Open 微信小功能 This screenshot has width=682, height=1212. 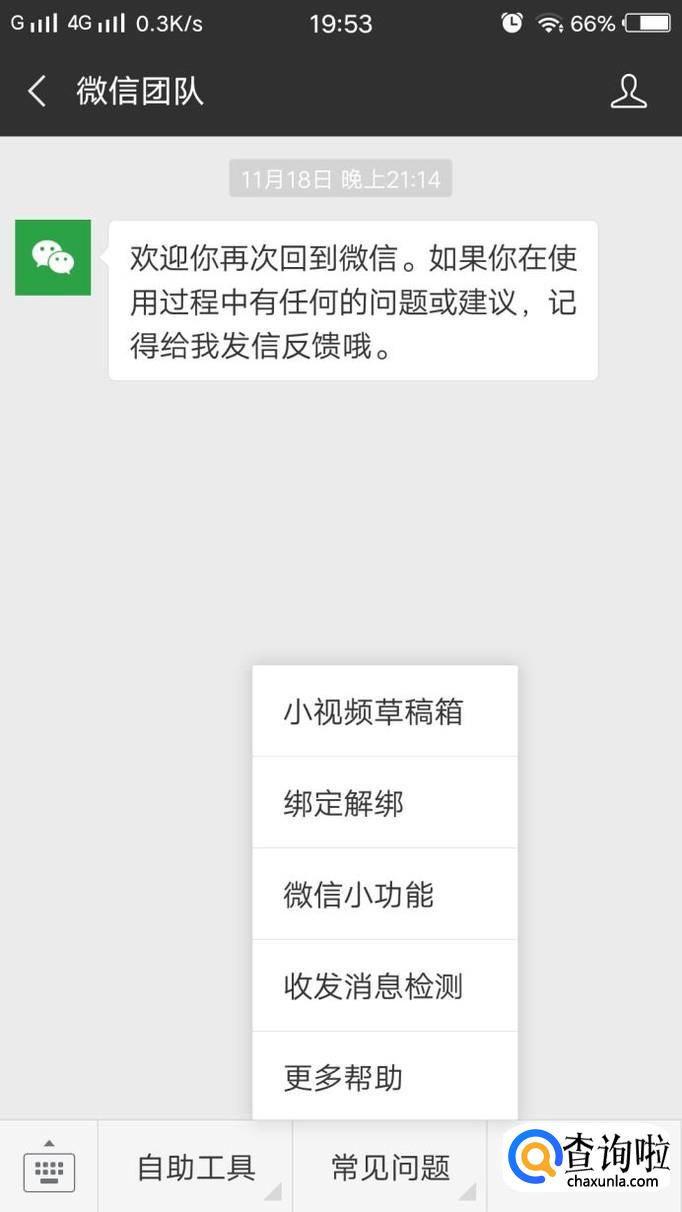tap(385, 895)
